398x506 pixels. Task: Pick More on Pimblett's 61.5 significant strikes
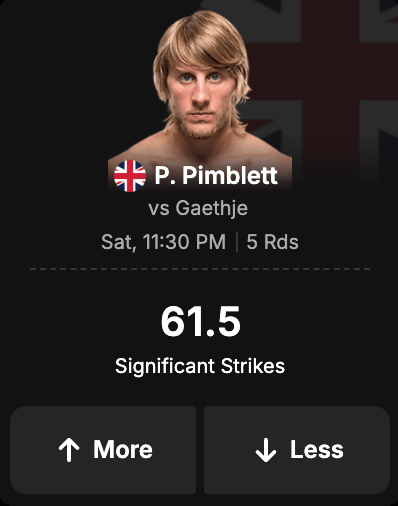103,450
